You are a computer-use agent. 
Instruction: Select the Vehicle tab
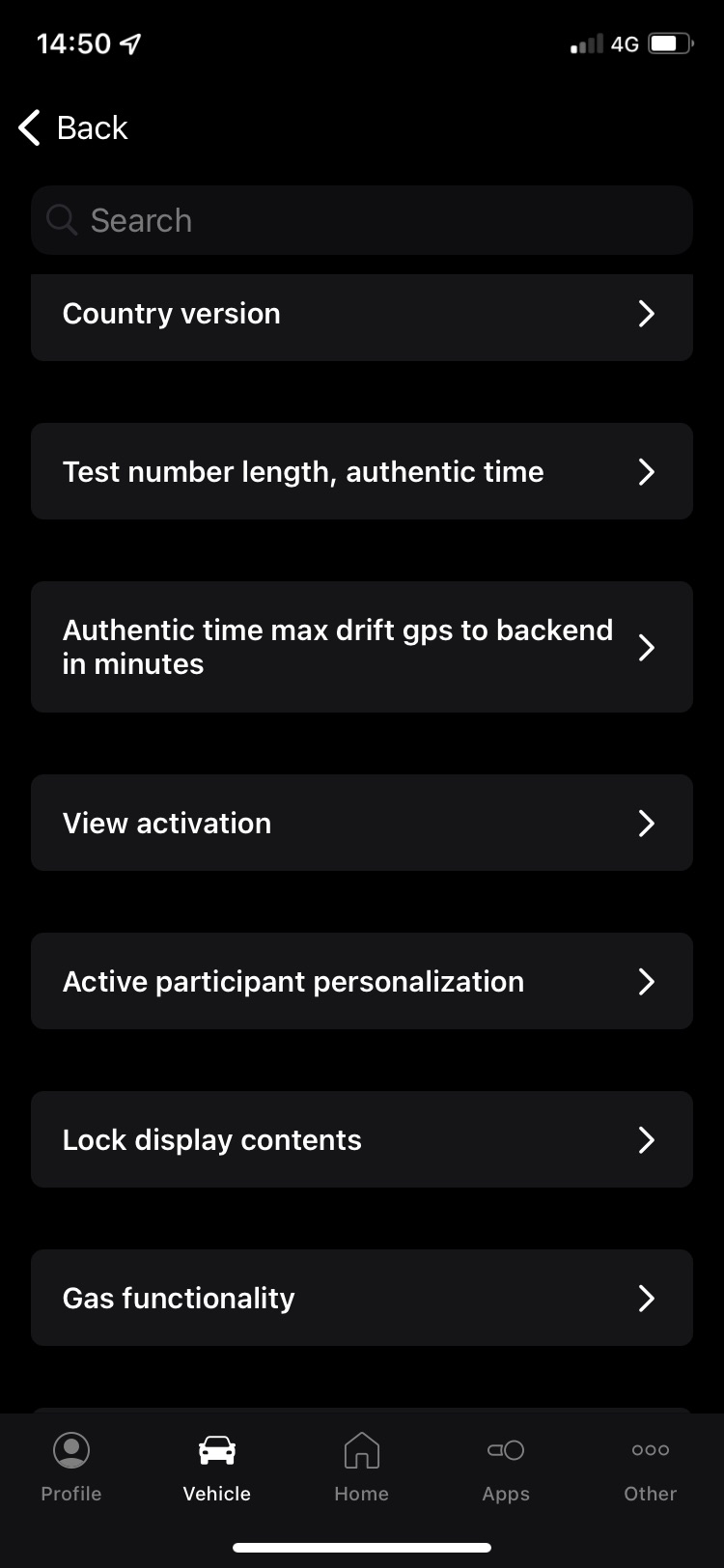coord(217,1468)
